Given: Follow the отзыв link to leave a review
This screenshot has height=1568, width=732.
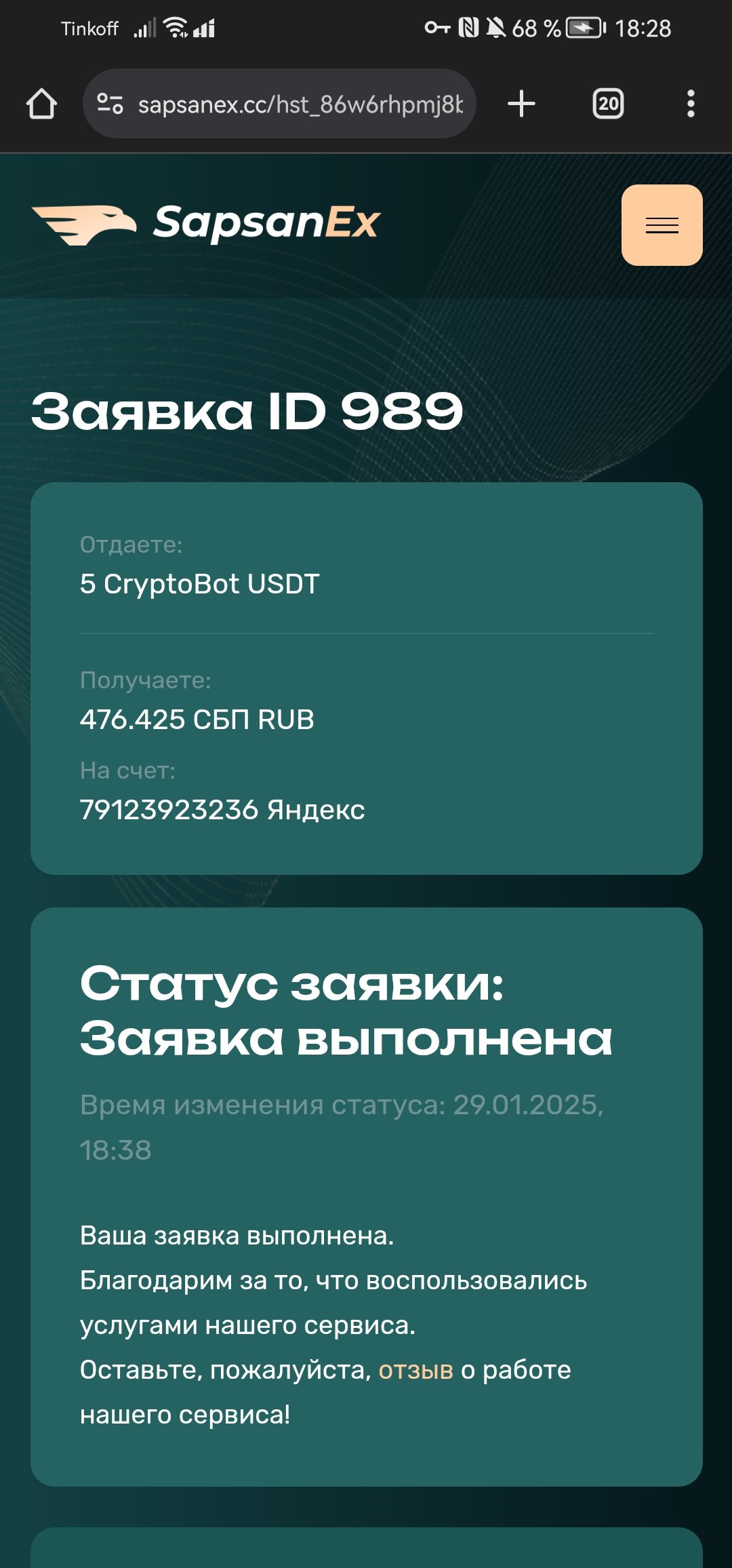Looking at the screenshot, I should [x=415, y=1370].
